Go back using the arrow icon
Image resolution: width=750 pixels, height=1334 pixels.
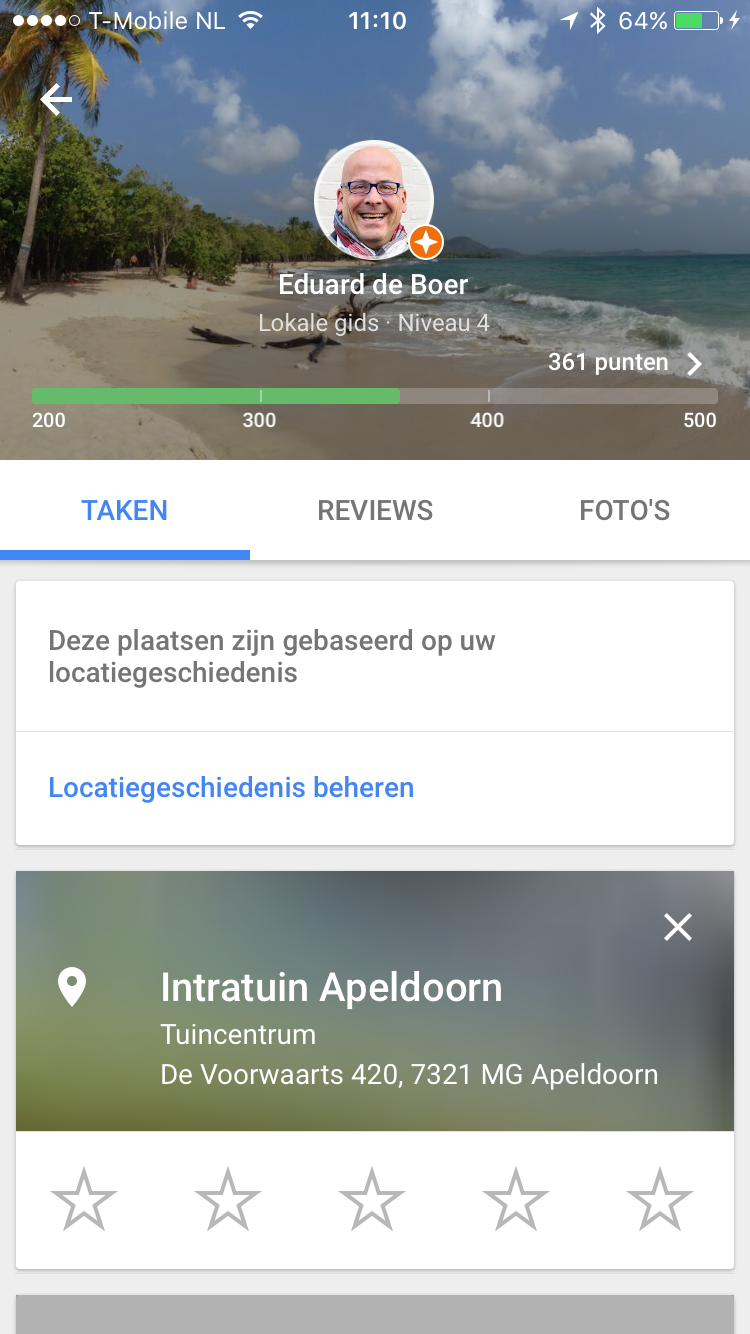click(56, 100)
